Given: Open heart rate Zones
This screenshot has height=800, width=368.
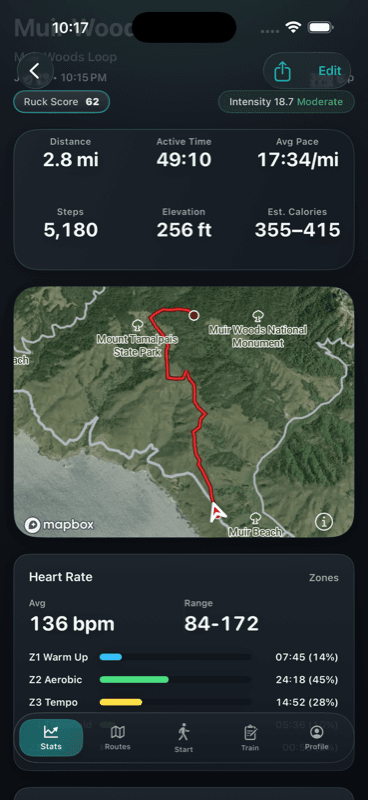Looking at the screenshot, I should pyautogui.click(x=324, y=578).
